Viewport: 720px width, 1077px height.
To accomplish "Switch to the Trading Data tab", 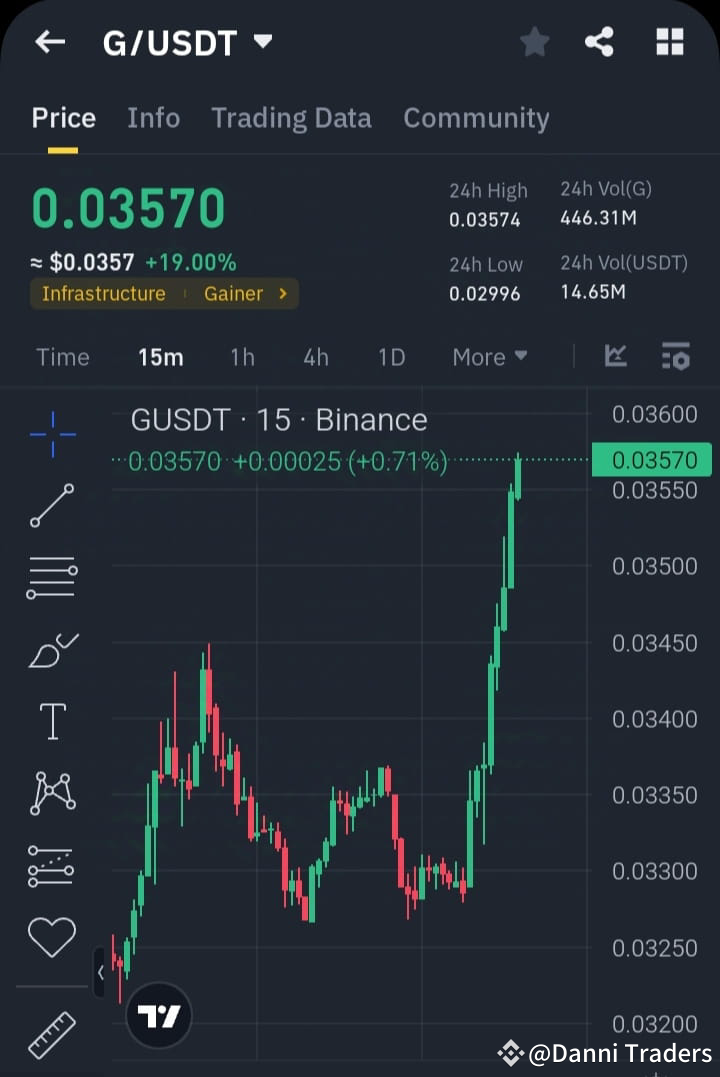I will pyautogui.click(x=291, y=118).
